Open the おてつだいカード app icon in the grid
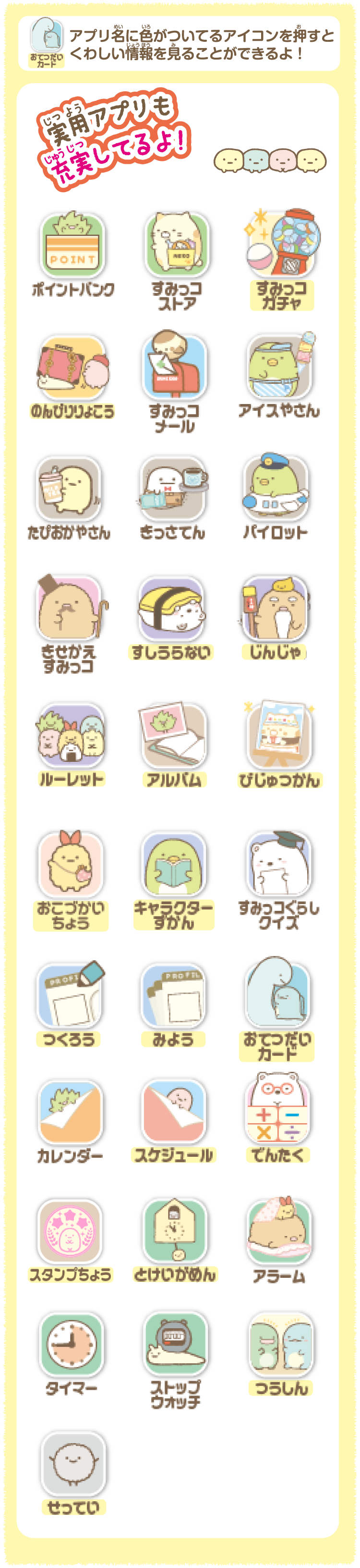 coord(277,994)
